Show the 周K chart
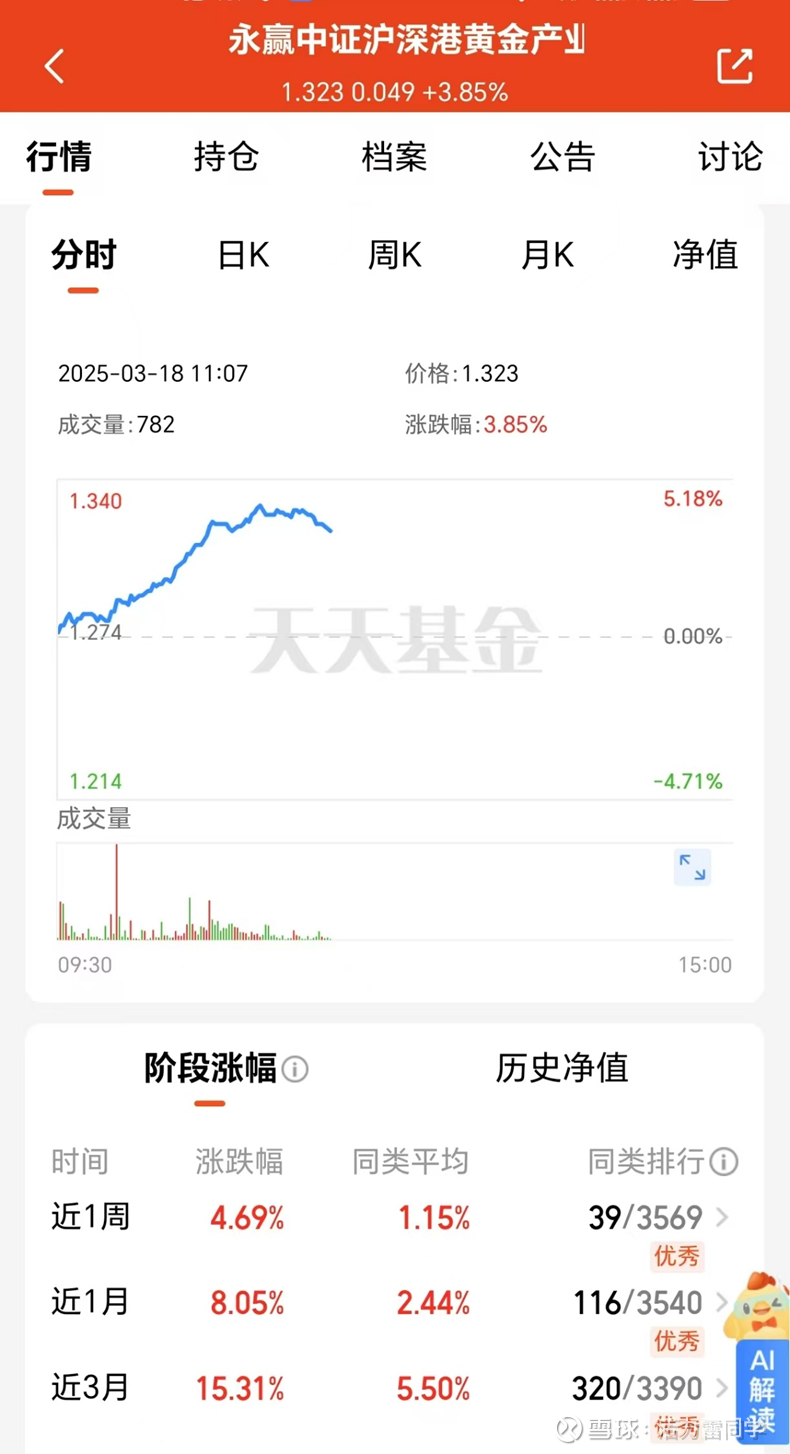790x1454 pixels. click(x=394, y=255)
